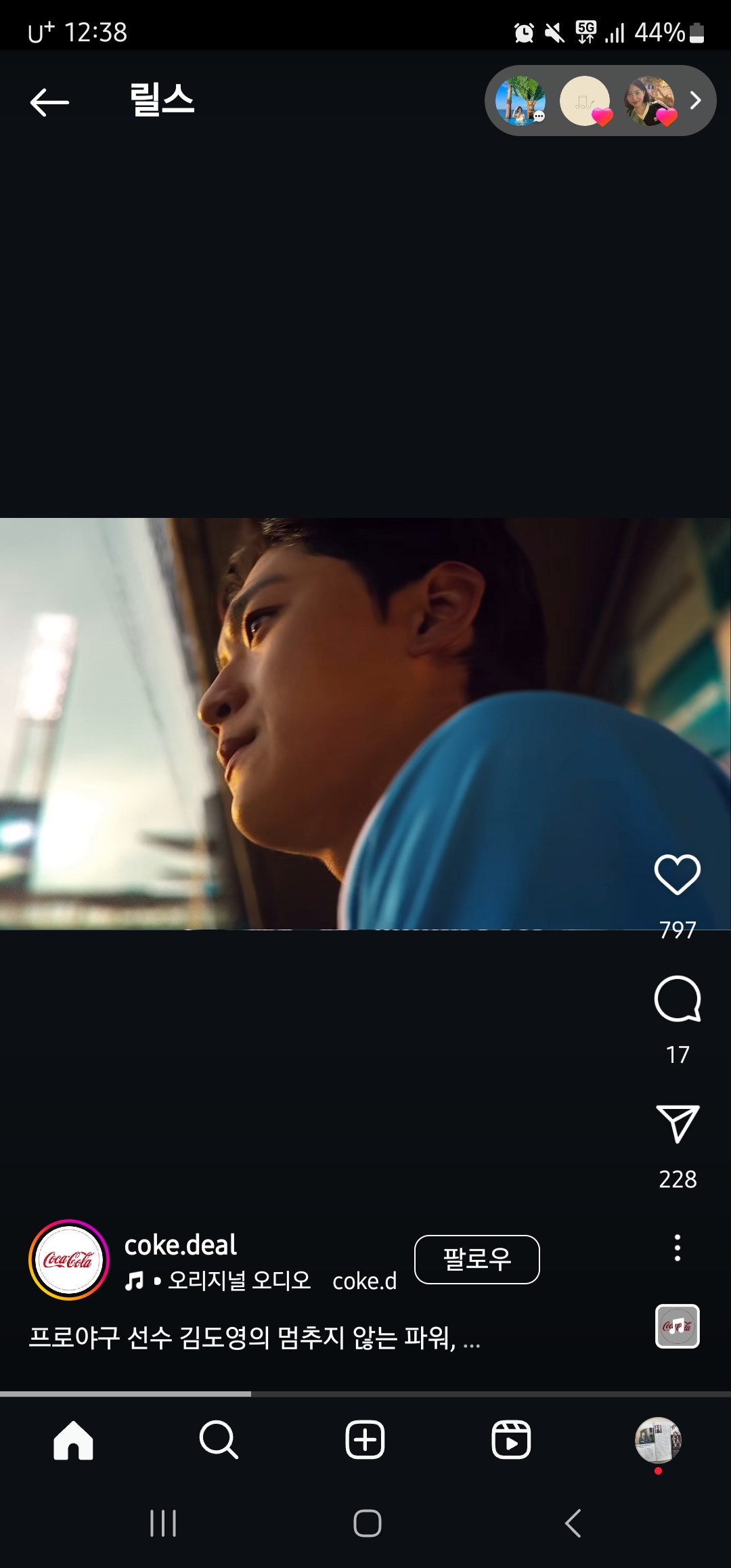Tap the Coca-Cola profile picture

(x=68, y=1260)
